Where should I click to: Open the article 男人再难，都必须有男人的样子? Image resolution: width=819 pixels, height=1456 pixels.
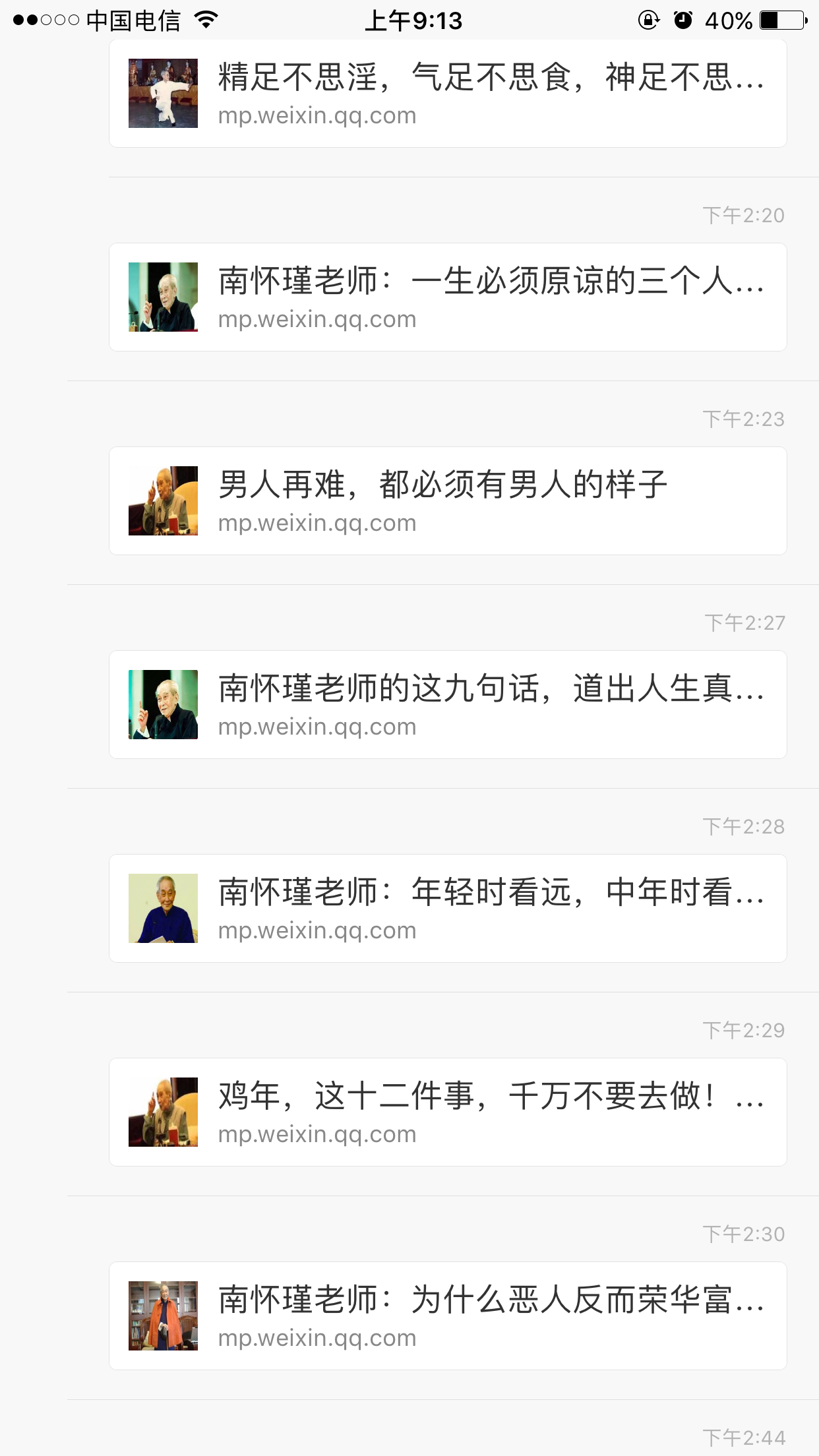pyautogui.click(x=448, y=501)
